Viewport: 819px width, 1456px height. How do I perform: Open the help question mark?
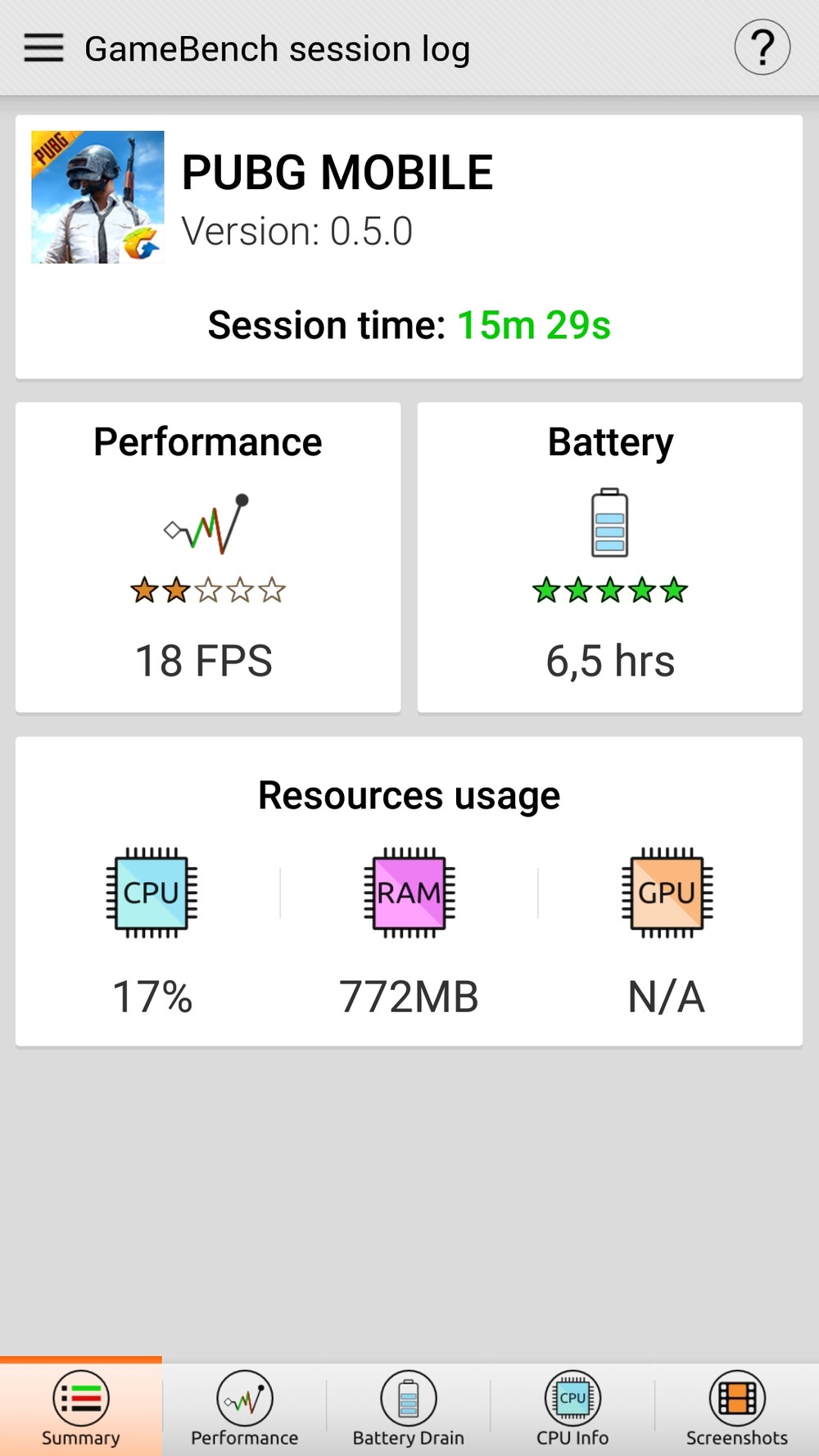coord(762,47)
